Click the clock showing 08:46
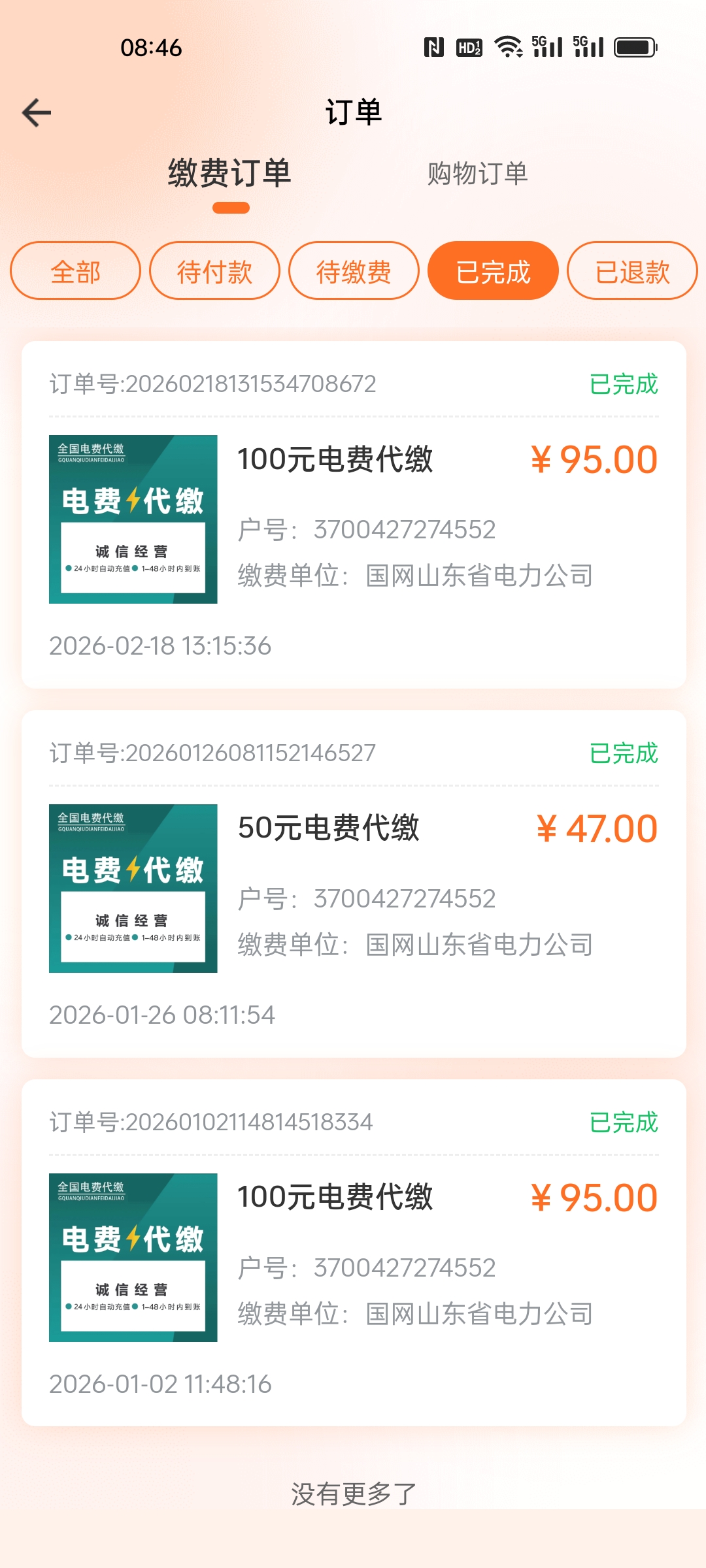The image size is (706, 1568). tap(151, 46)
